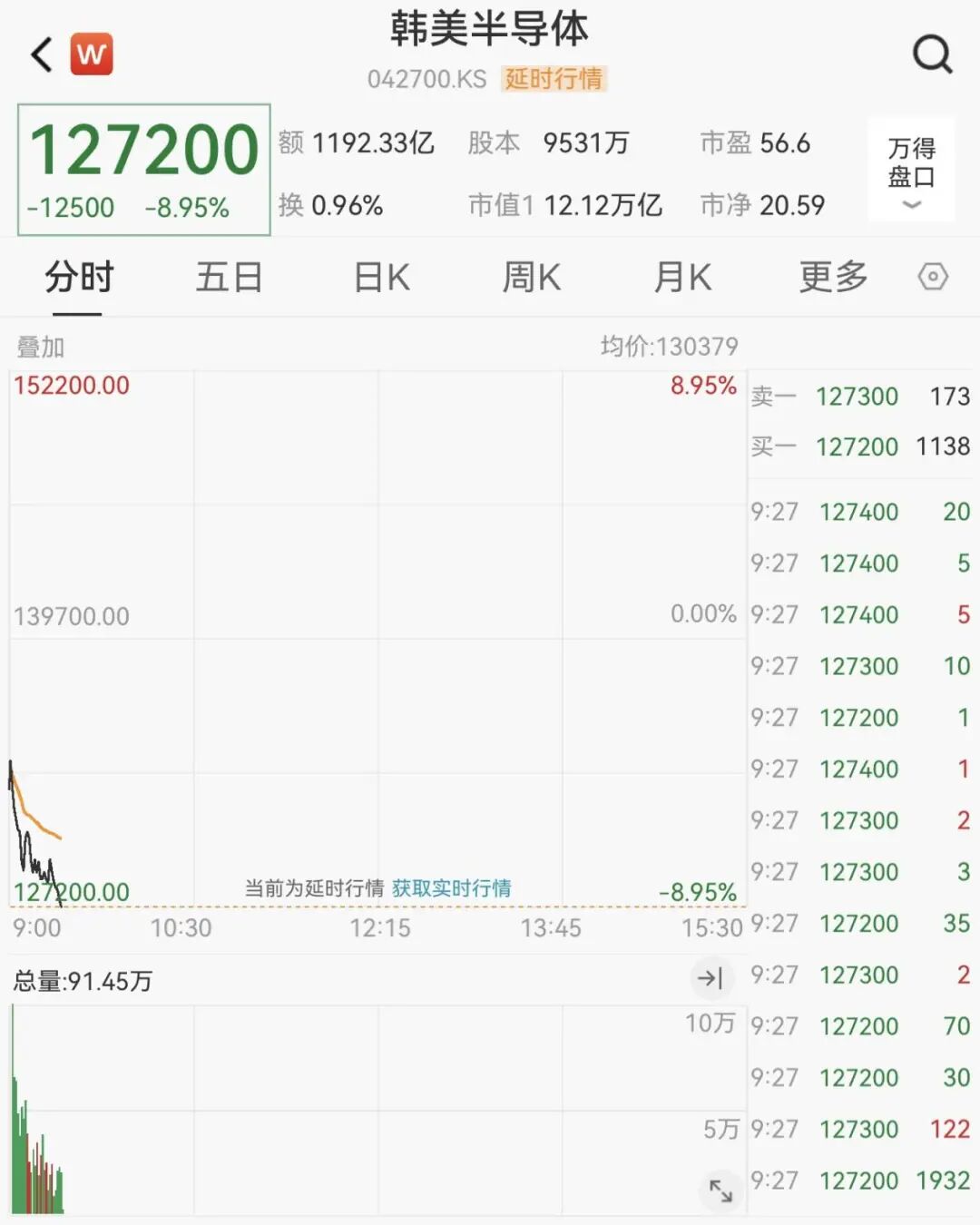Open the search magnifier icon
Screen dimensions: 980x1225
(x=932, y=54)
